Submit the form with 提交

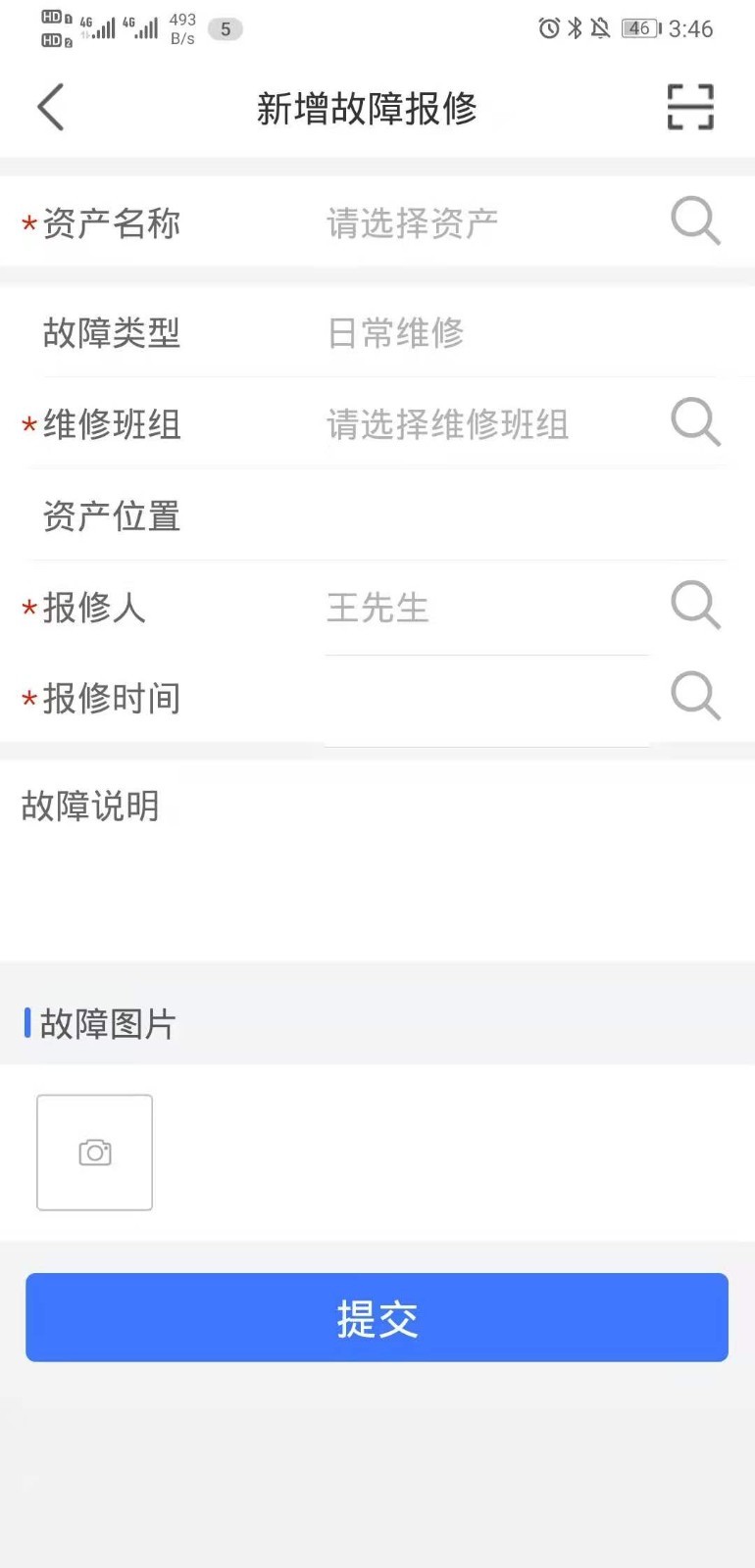pos(377,1317)
